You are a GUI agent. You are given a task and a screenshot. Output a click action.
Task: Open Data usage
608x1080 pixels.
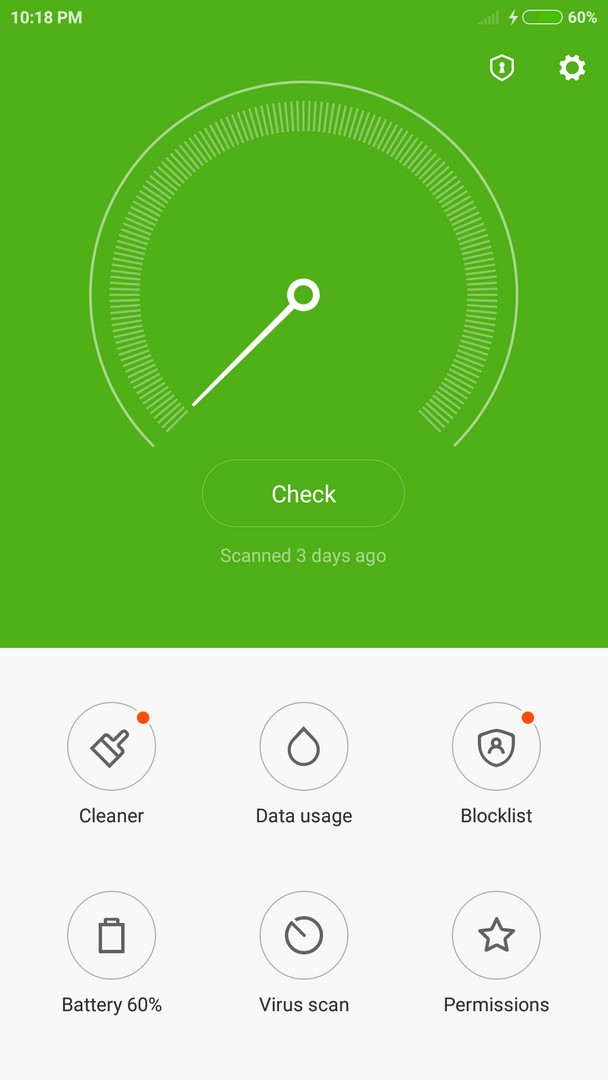click(303, 746)
